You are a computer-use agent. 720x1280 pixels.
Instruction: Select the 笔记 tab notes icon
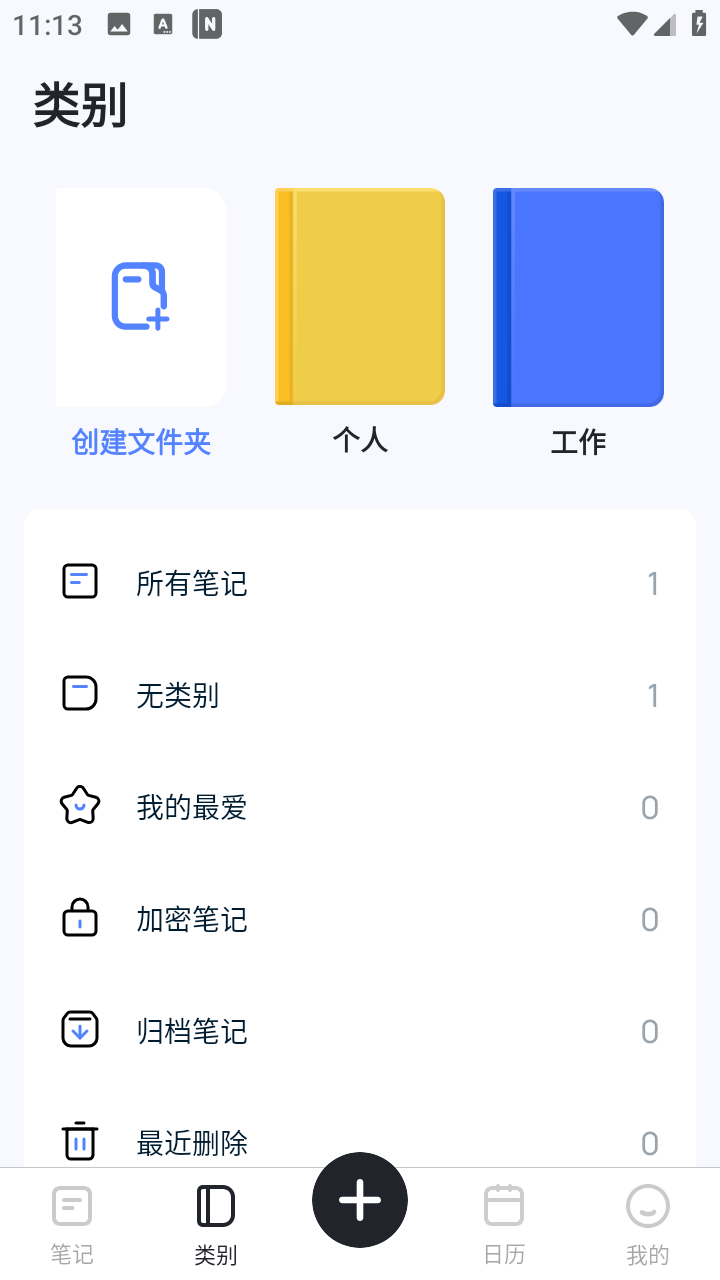tap(71, 1205)
